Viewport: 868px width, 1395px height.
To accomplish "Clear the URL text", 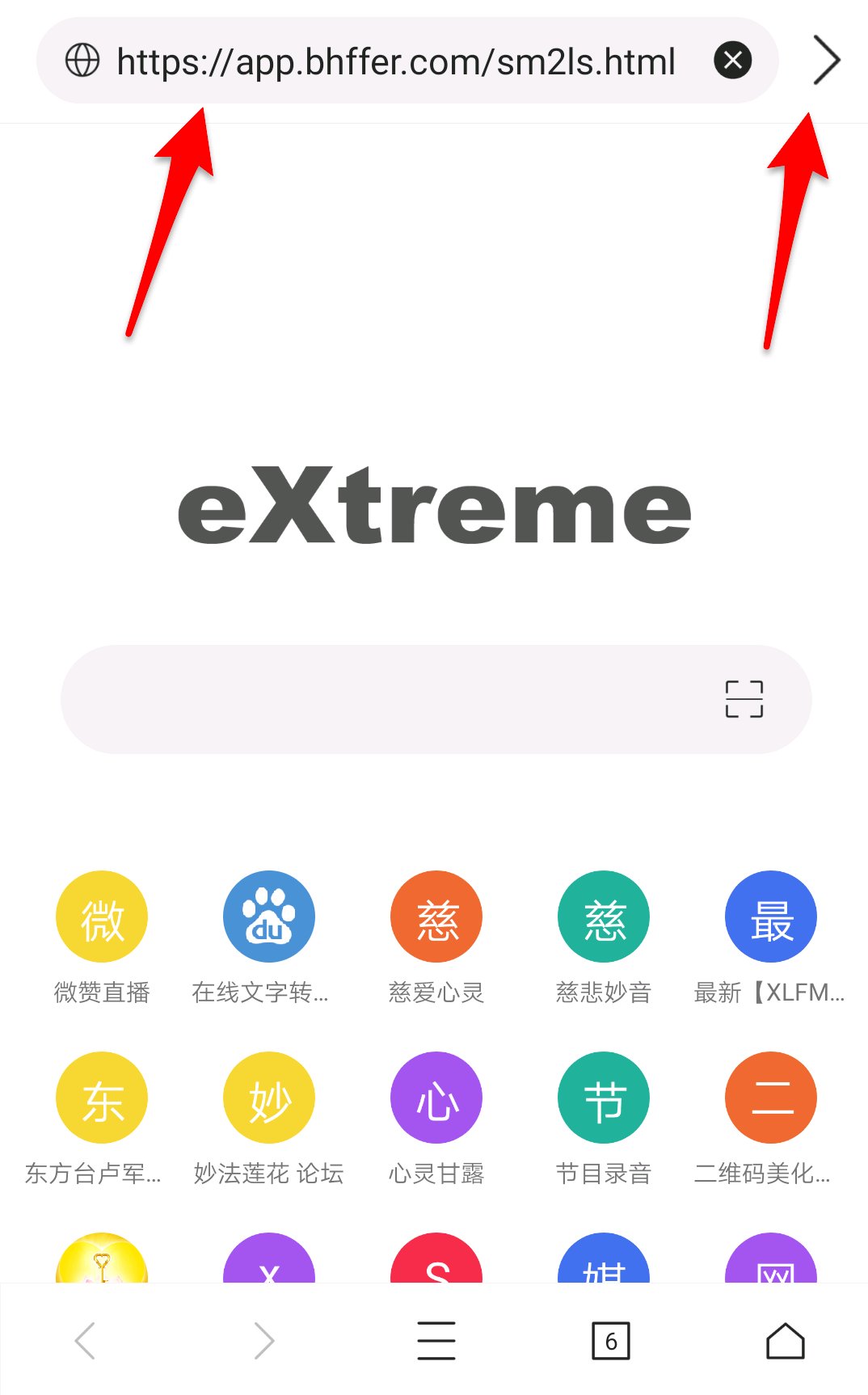I will 732,61.
